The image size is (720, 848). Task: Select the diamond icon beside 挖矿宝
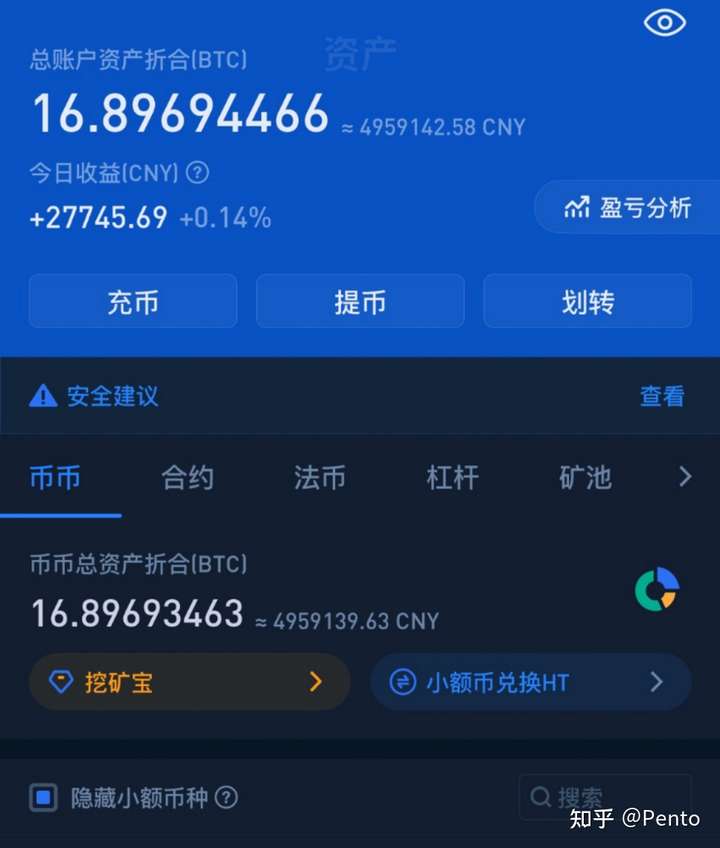(x=62, y=682)
